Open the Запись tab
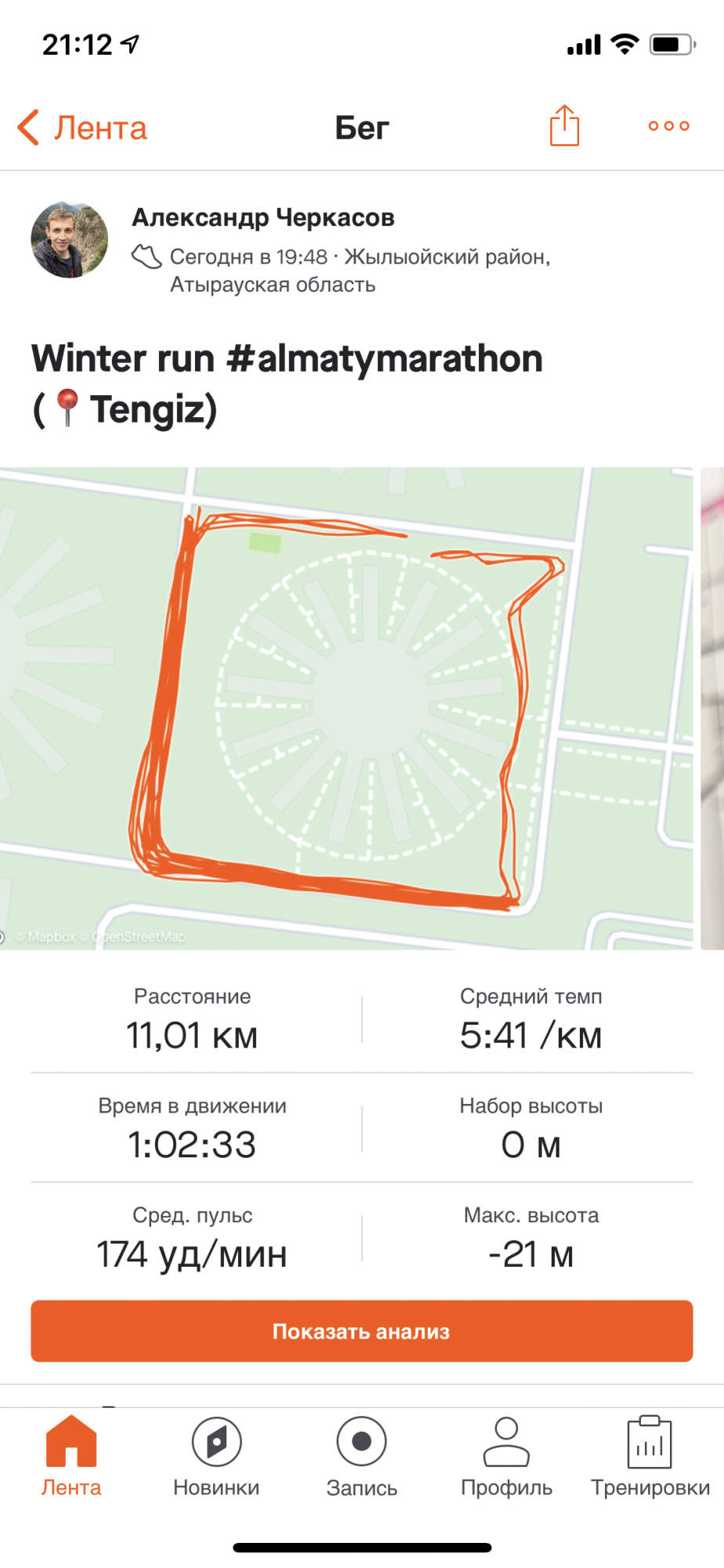This screenshot has width=724, height=1568. (361, 1455)
